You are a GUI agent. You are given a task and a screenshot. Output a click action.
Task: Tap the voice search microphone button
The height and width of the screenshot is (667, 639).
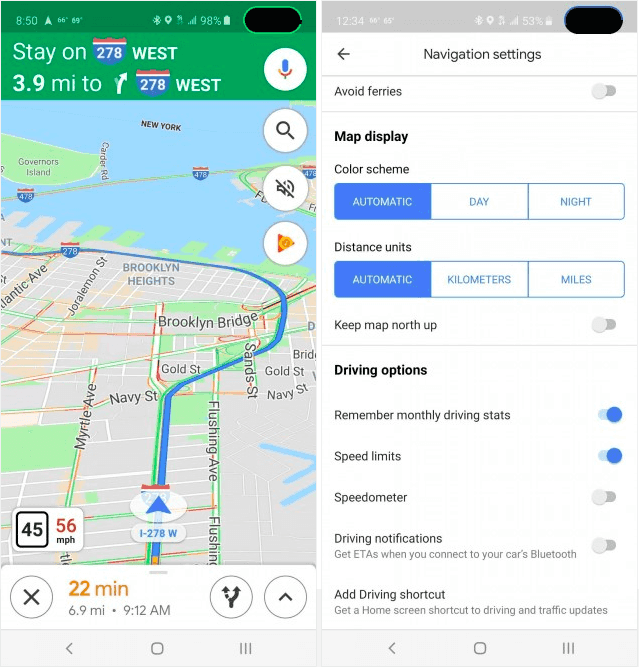pos(285,69)
